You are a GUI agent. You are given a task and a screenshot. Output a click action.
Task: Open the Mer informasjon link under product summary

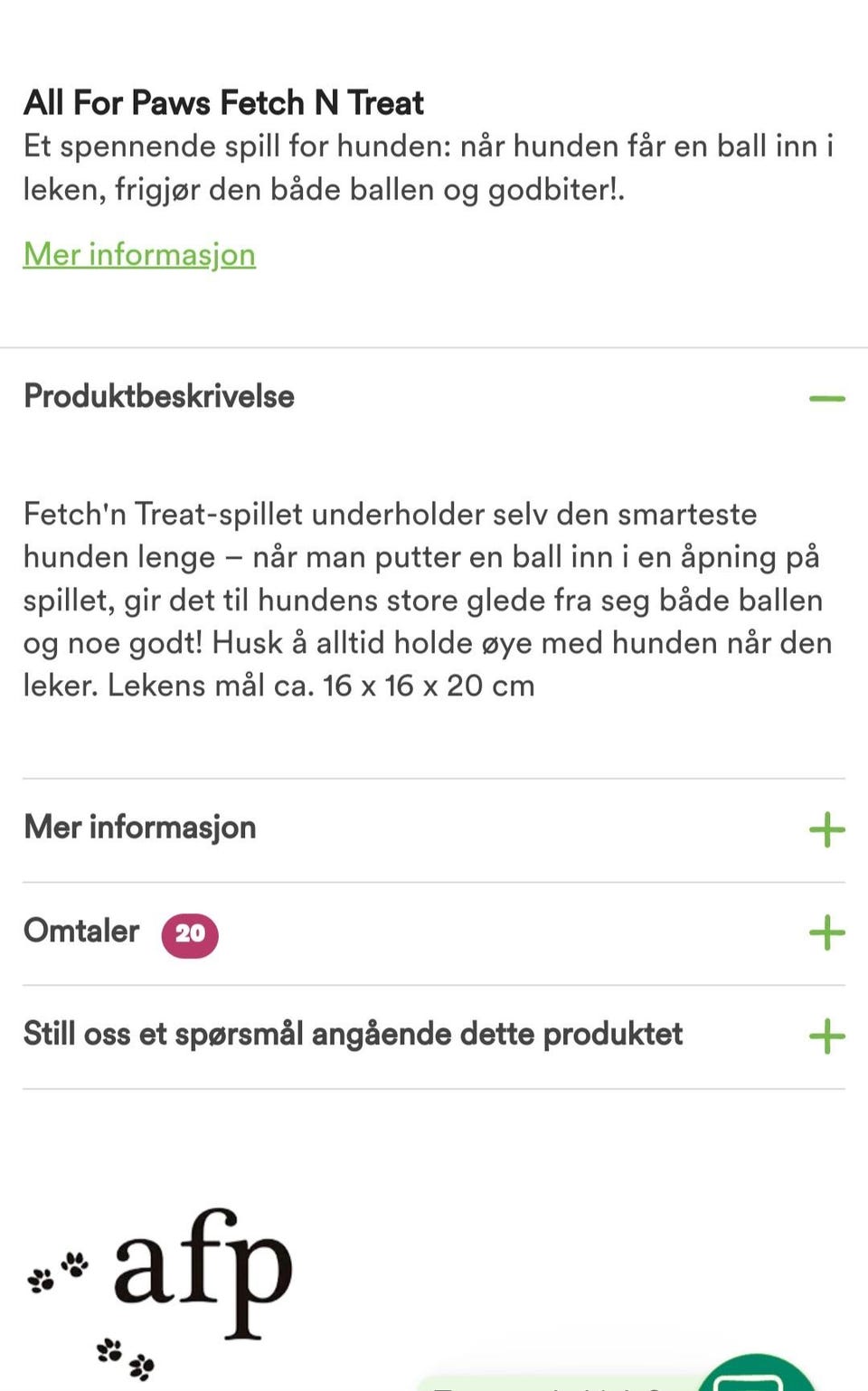pyautogui.click(x=138, y=254)
